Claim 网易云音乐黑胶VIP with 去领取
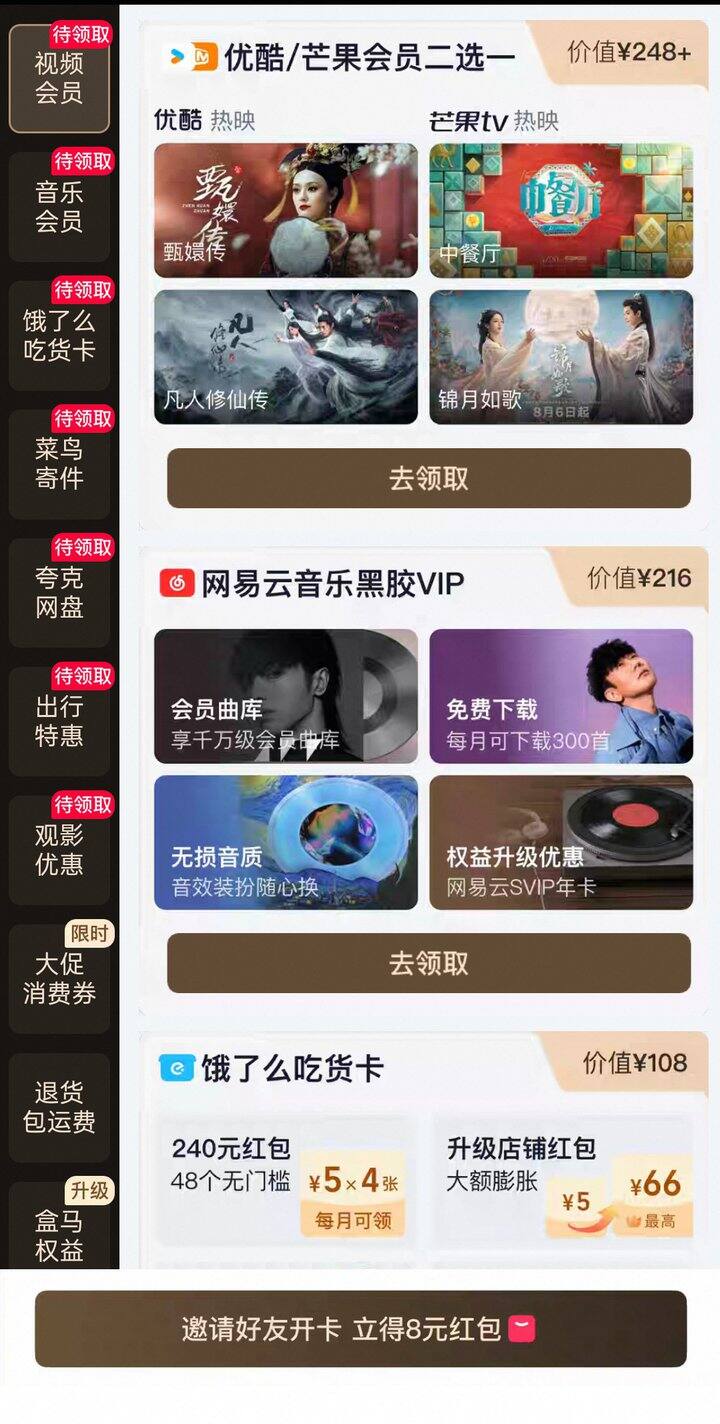The height and width of the screenshot is (1424, 720). point(428,963)
